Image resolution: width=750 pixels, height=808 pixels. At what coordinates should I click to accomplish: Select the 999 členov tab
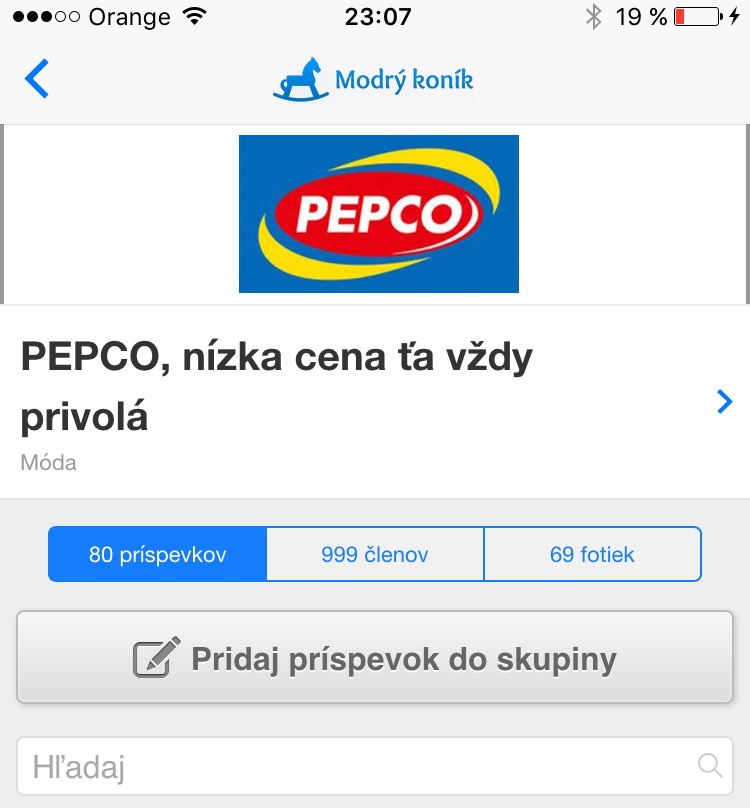(x=375, y=554)
